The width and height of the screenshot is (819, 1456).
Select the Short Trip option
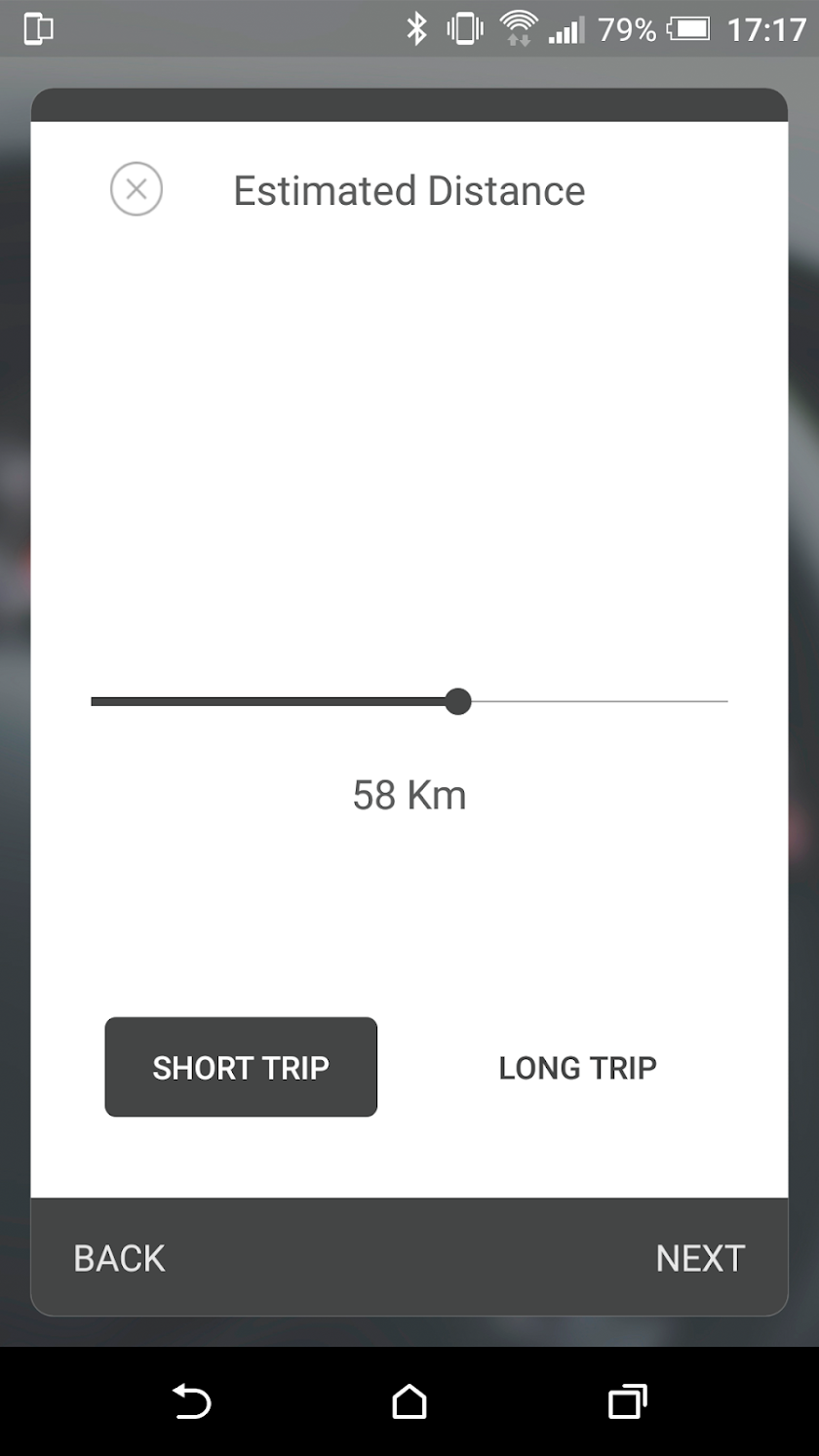pos(241,1067)
